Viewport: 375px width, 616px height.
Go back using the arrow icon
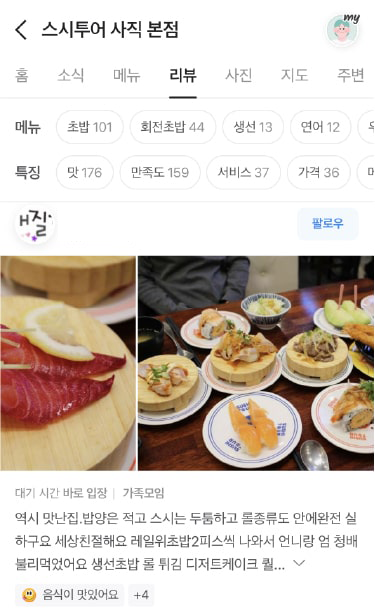(21, 30)
